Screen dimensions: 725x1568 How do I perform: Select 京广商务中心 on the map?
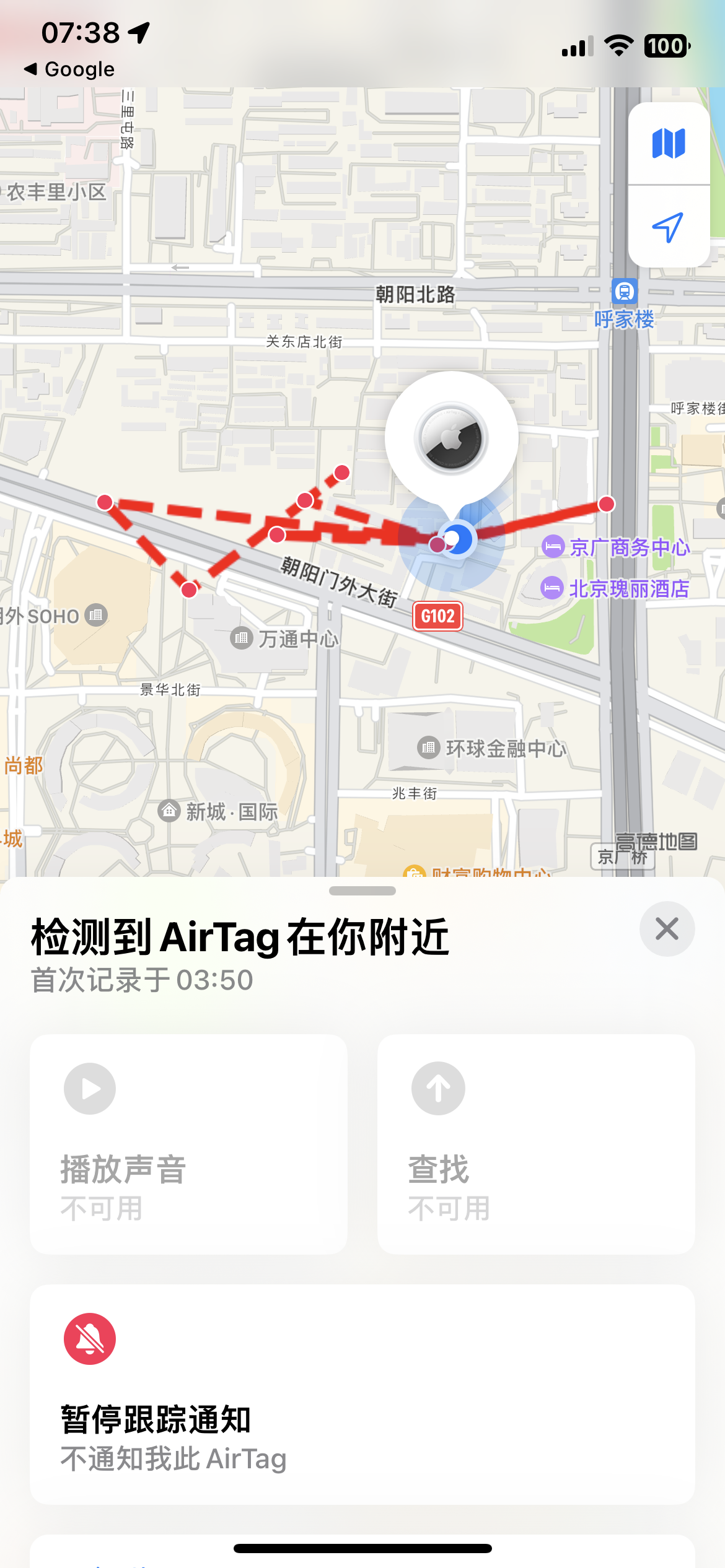[617, 547]
